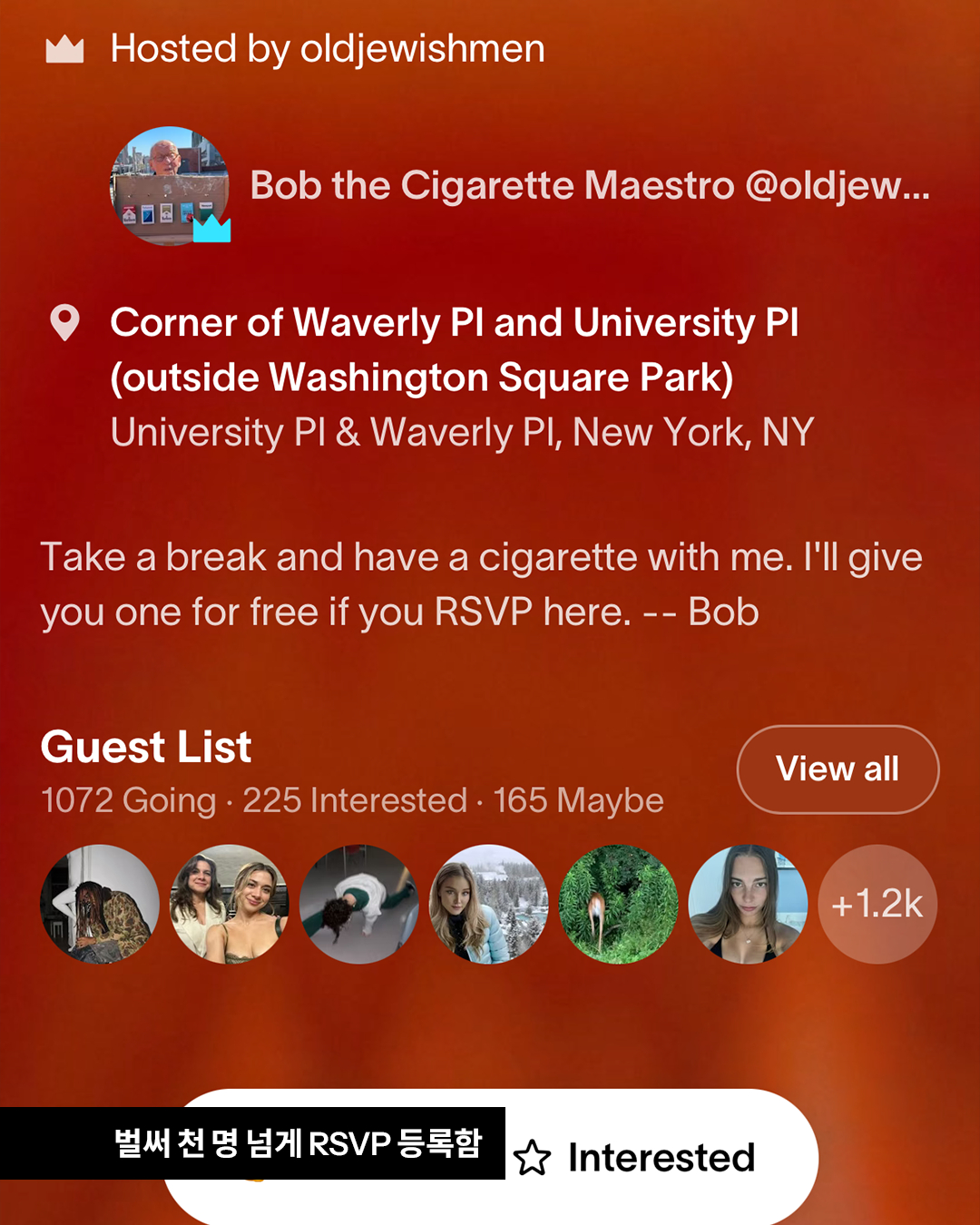
Task: Open Bob the Cigarette Maestro host profile
Action: pos(588,186)
